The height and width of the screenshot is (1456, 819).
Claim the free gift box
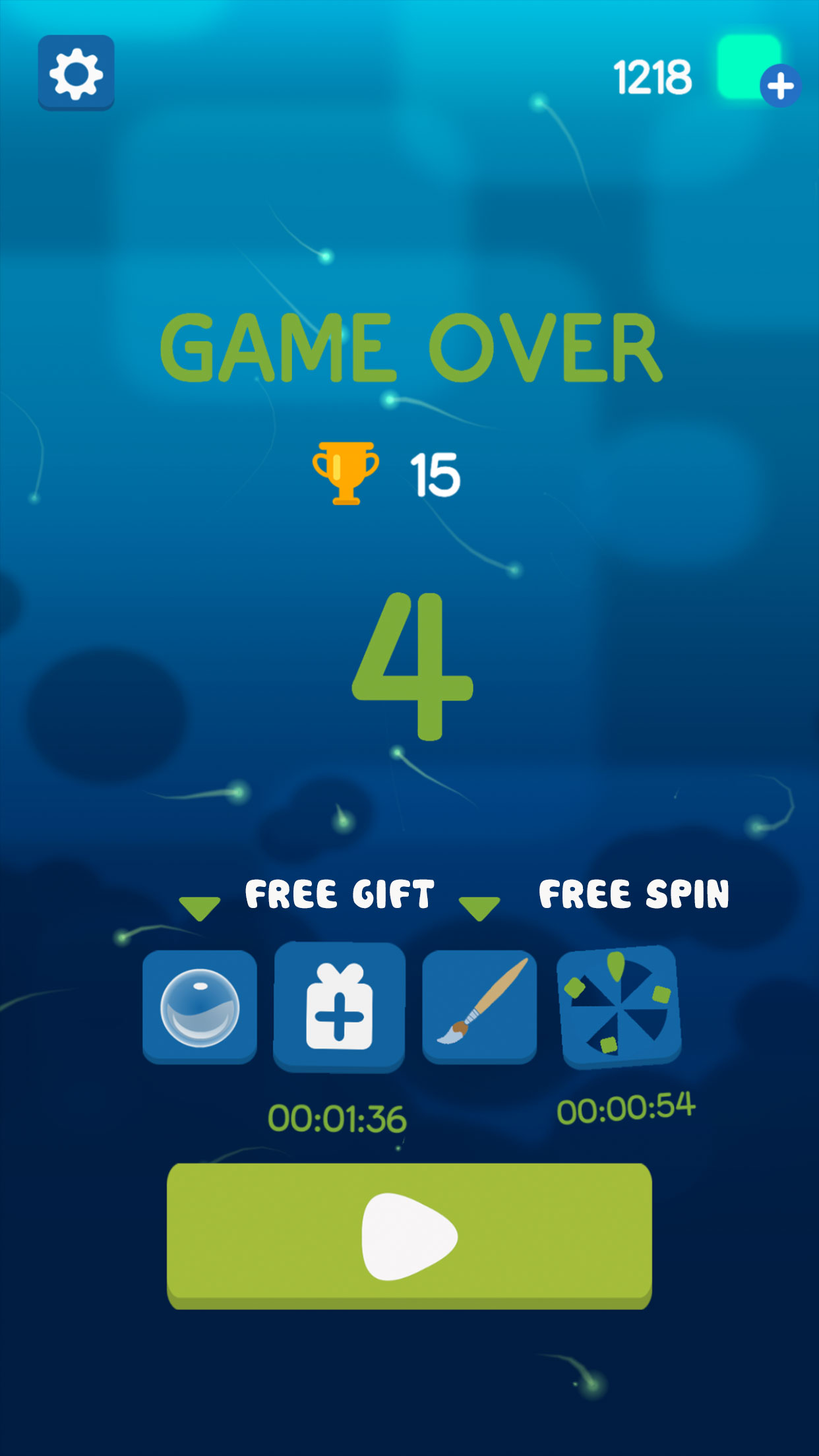pos(339,1006)
